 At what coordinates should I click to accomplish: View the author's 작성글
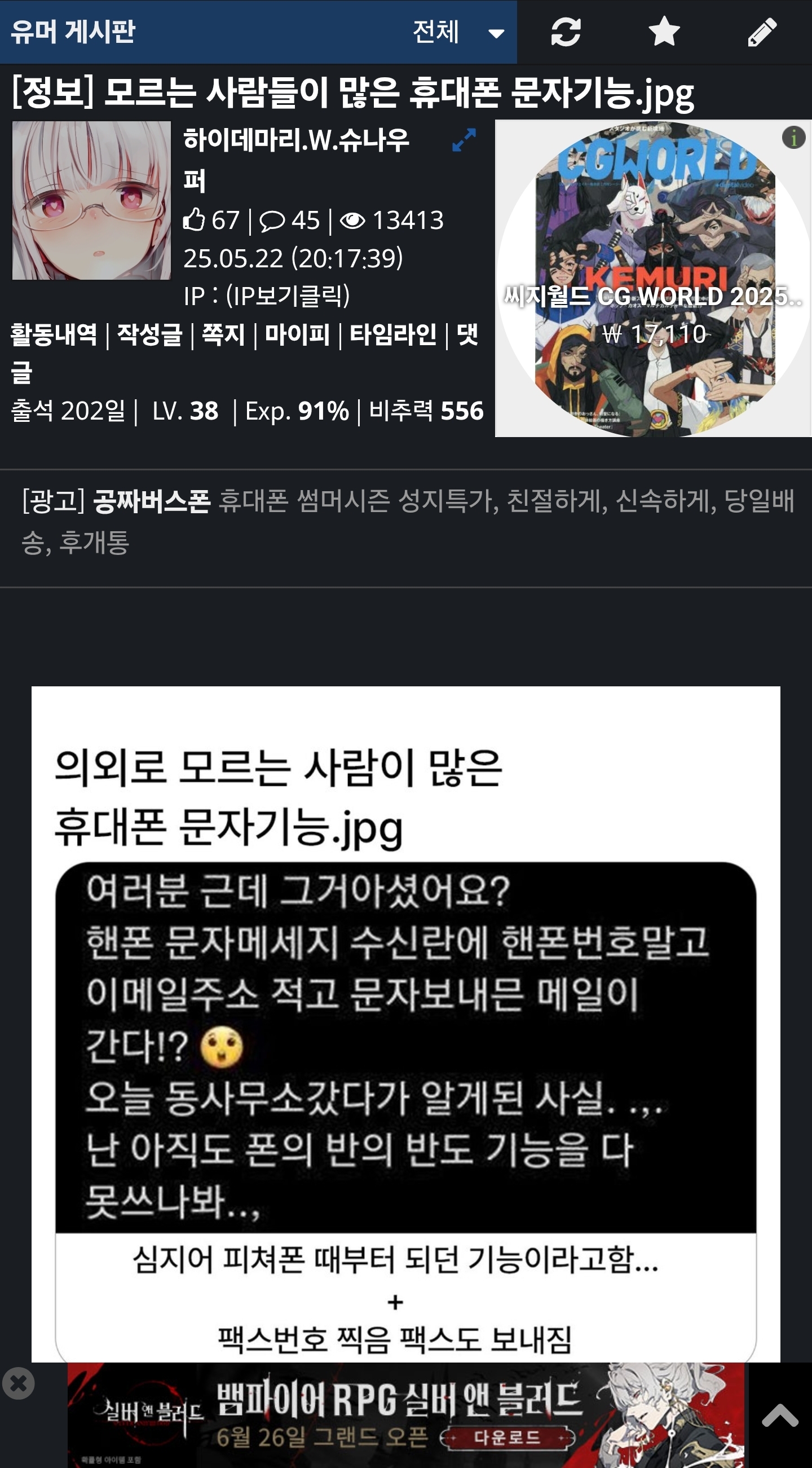pos(149,334)
